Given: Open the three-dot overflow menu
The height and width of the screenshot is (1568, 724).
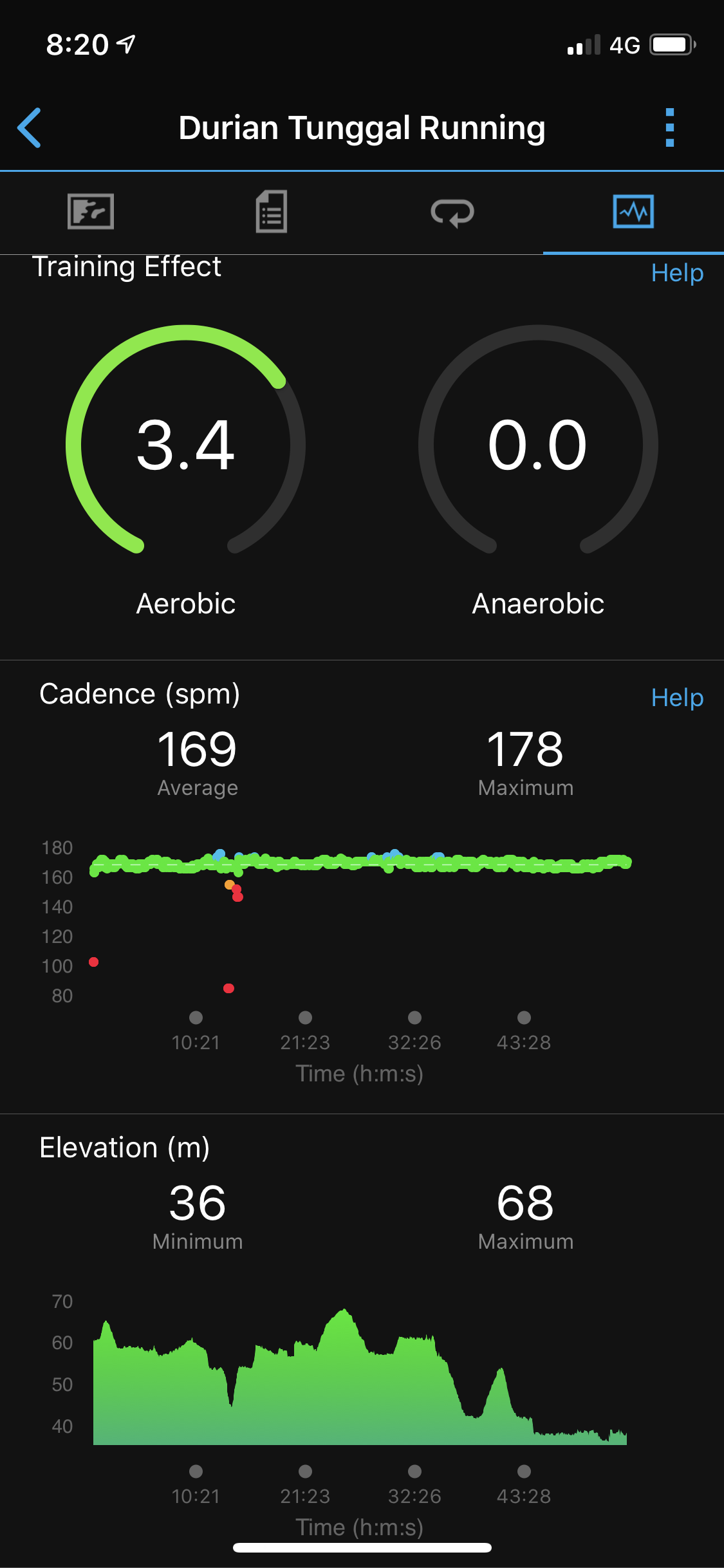Looking at the screenshot, I should click(669, 127).
